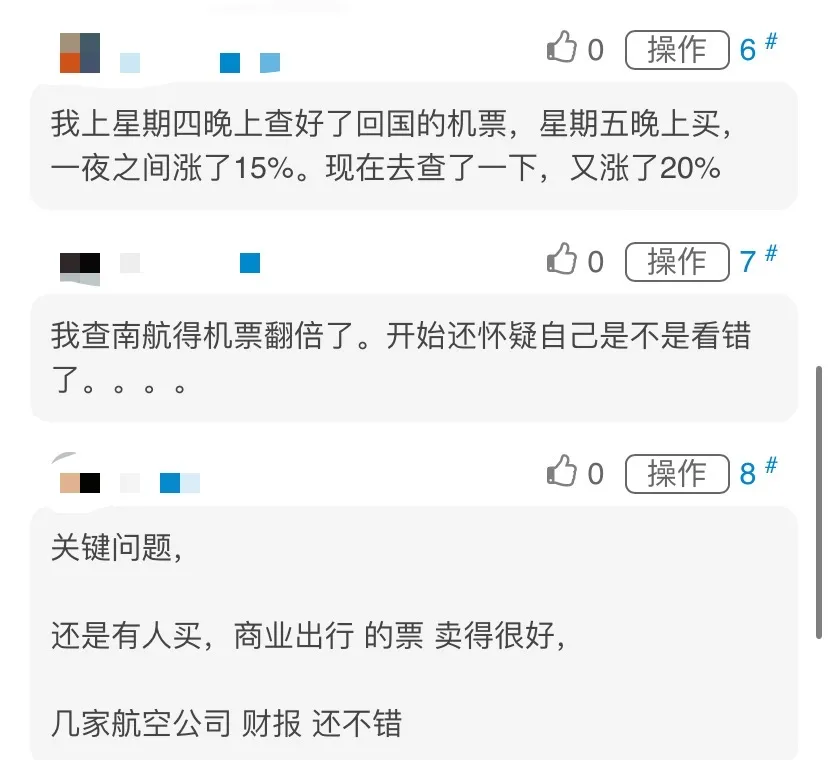The image size is (828, 760).
Task: Tap 操作 button on comment 8
Action: click(x=677, y=473)
